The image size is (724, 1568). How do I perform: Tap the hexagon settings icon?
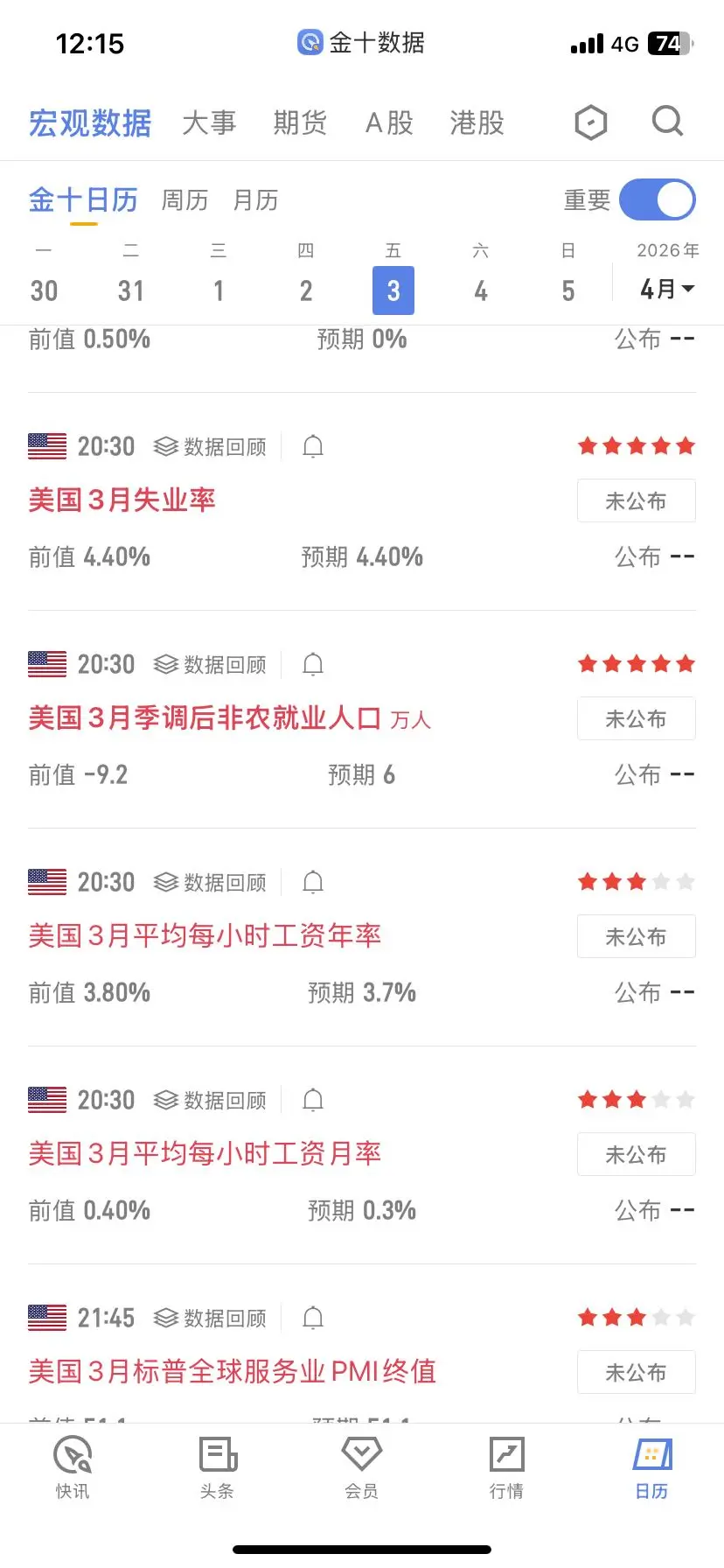click(591, 122)
